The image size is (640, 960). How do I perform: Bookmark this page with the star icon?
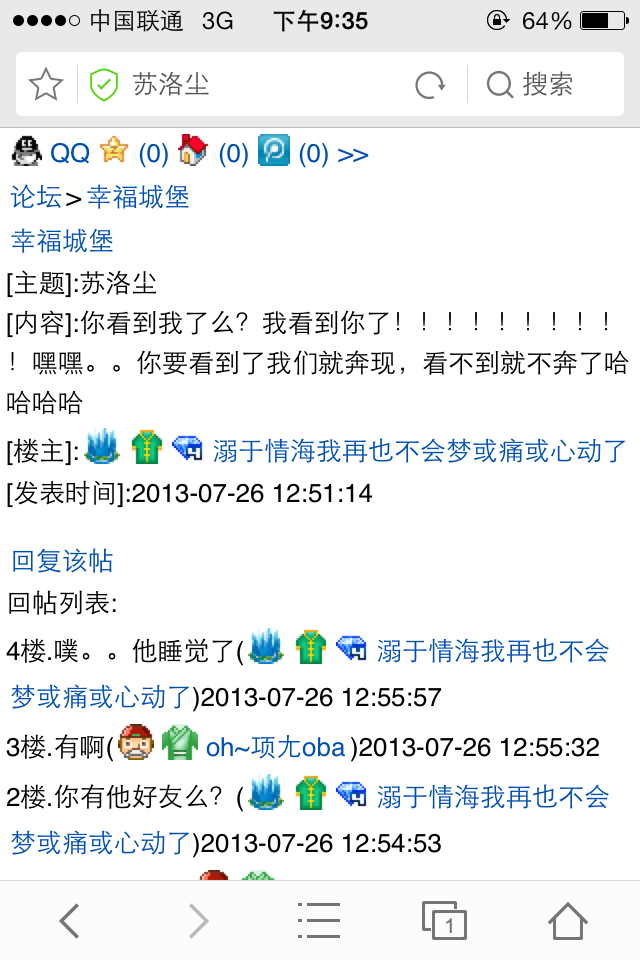point(46,84)
